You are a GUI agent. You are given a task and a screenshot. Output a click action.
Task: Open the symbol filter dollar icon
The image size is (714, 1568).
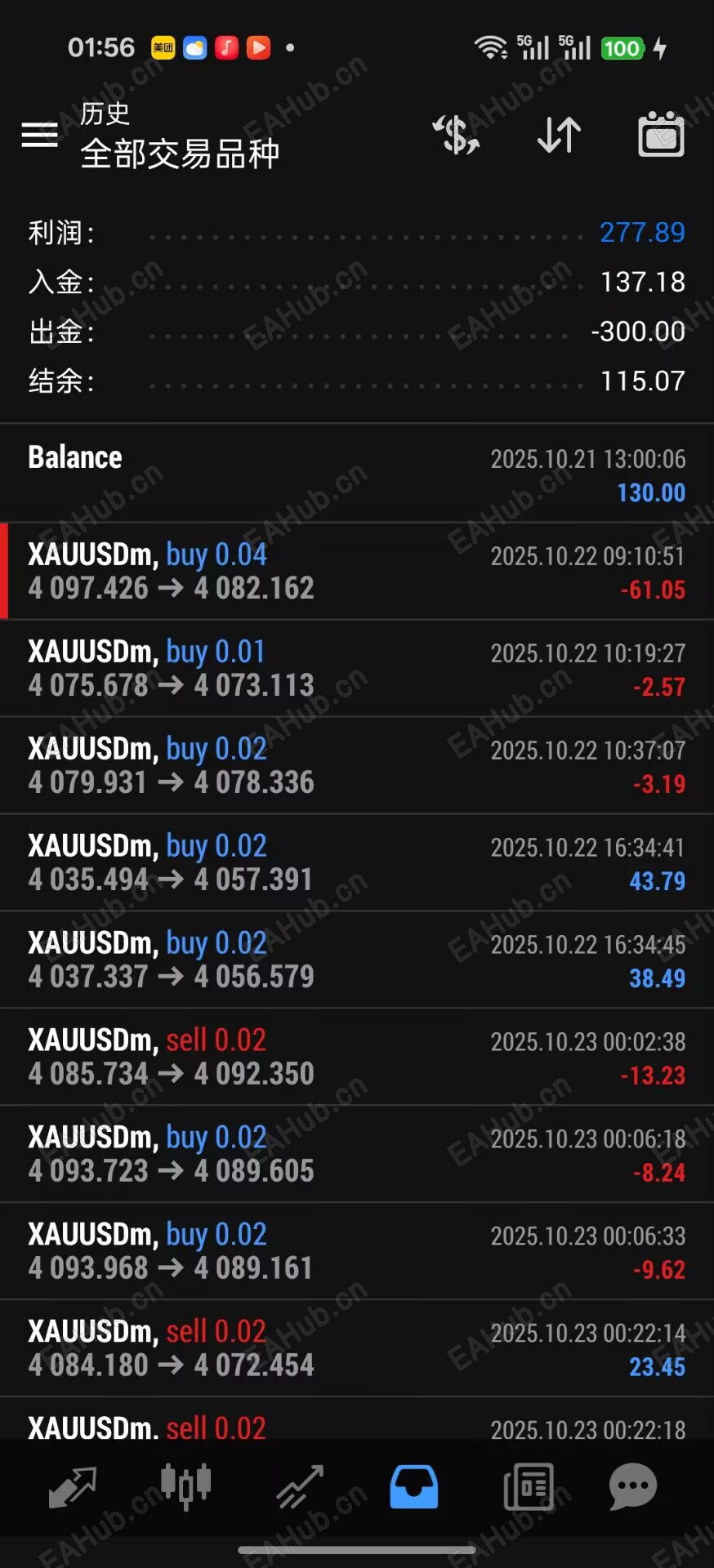pyautogui.click(x=456, y=135)
